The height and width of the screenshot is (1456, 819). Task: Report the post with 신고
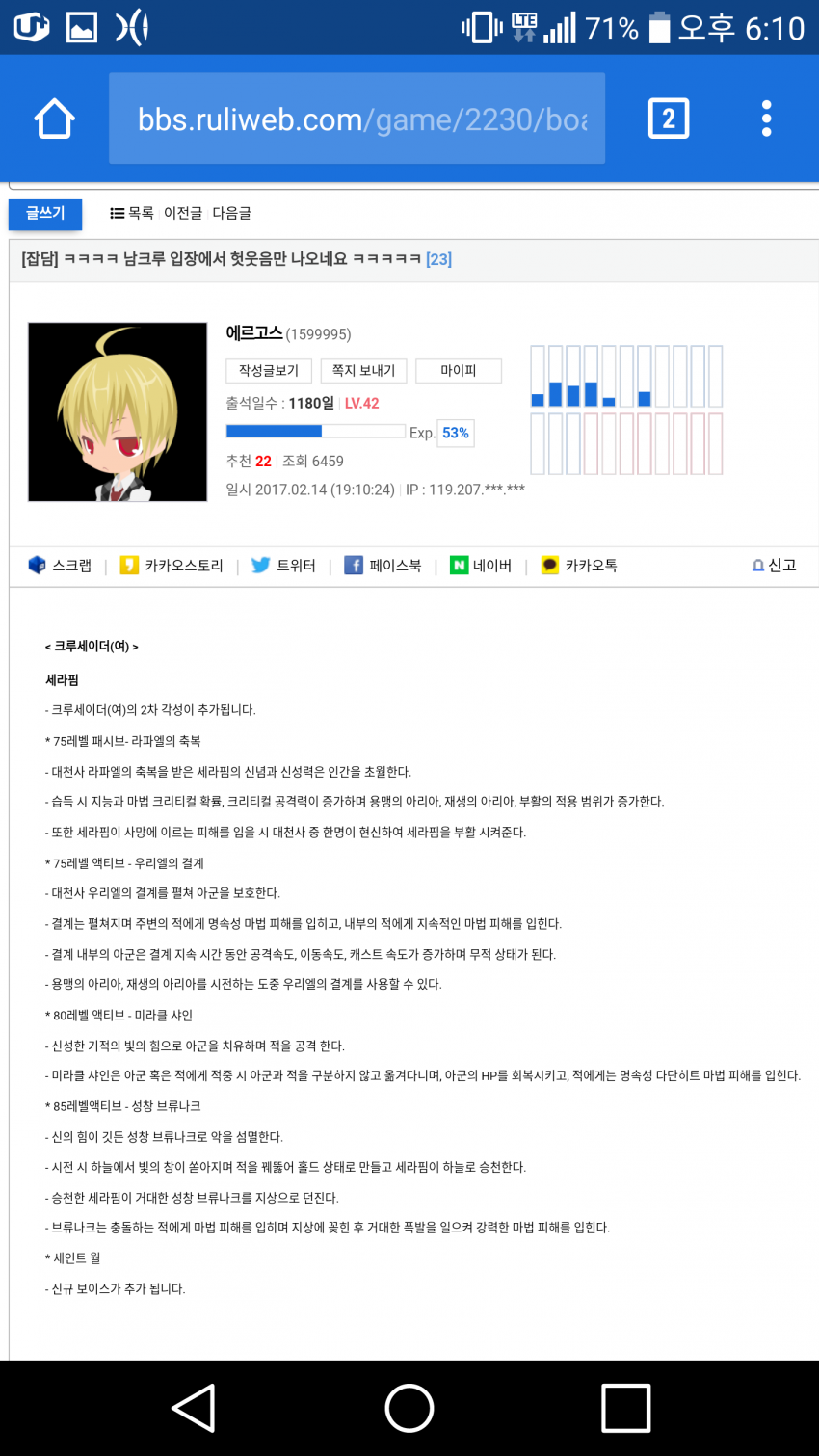[x=774, y=566]
